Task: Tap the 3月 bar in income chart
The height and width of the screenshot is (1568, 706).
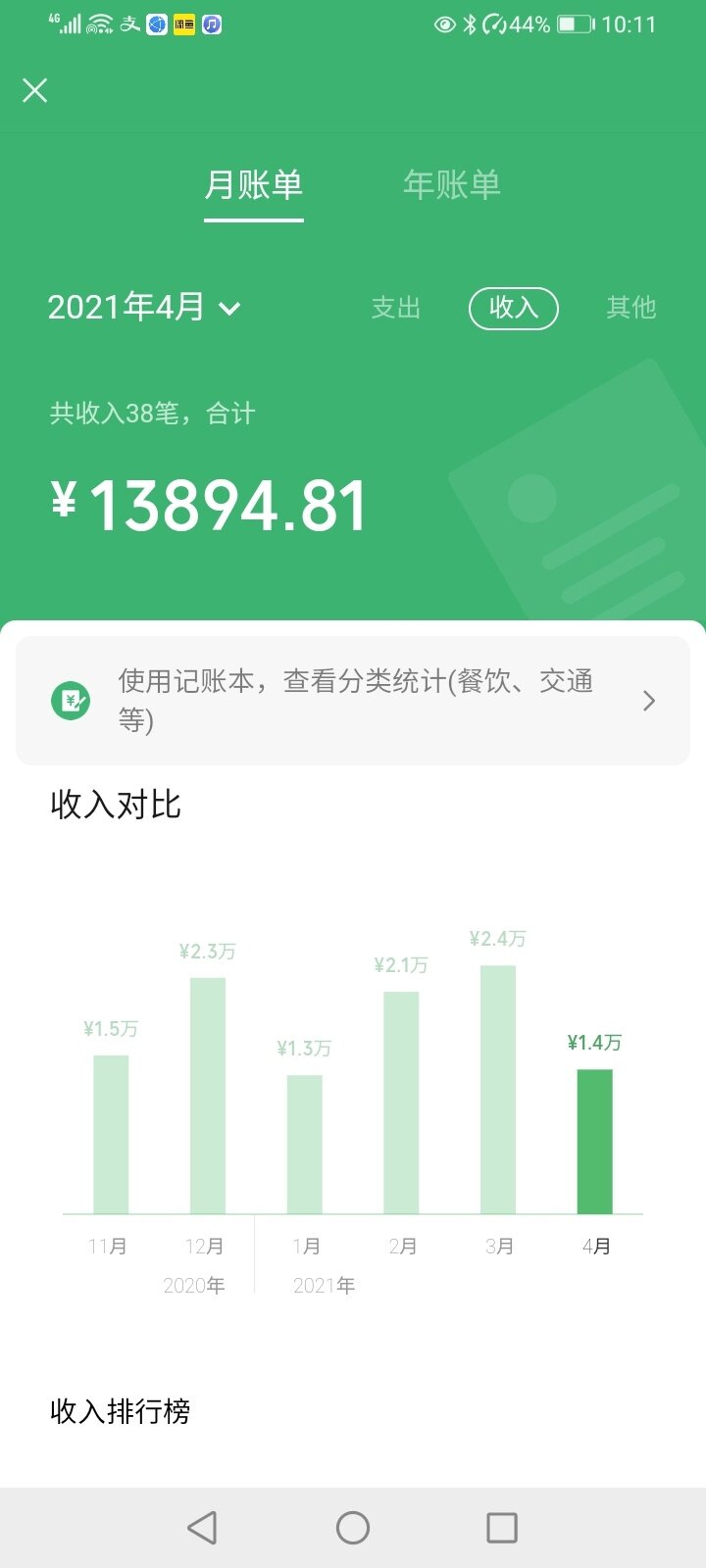Action: coord(498,1088)
